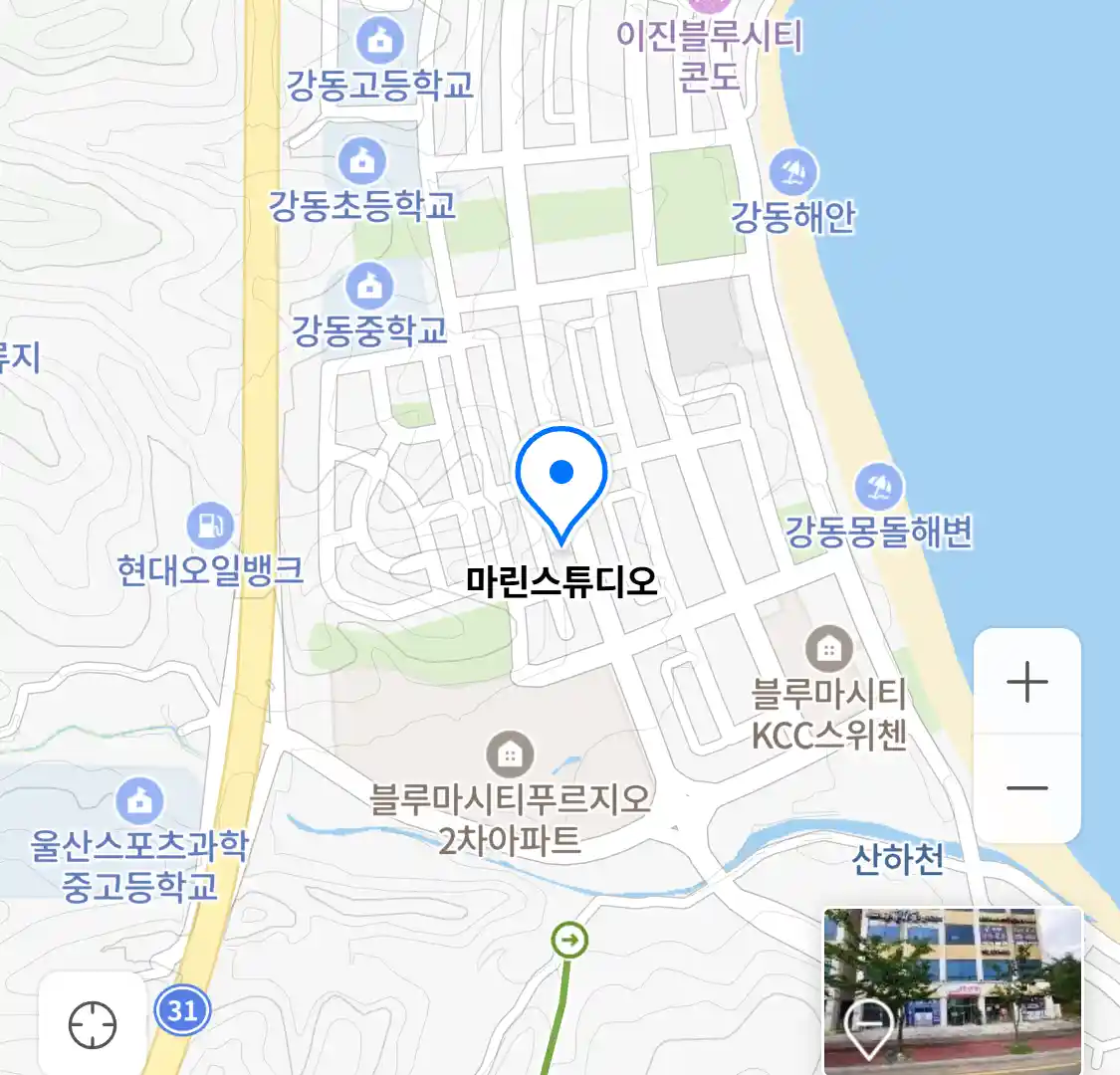Image resolution: width=1120 pixels, height=1075 pixels.
Task: Center map on my current location
Action: point(93,1024)
